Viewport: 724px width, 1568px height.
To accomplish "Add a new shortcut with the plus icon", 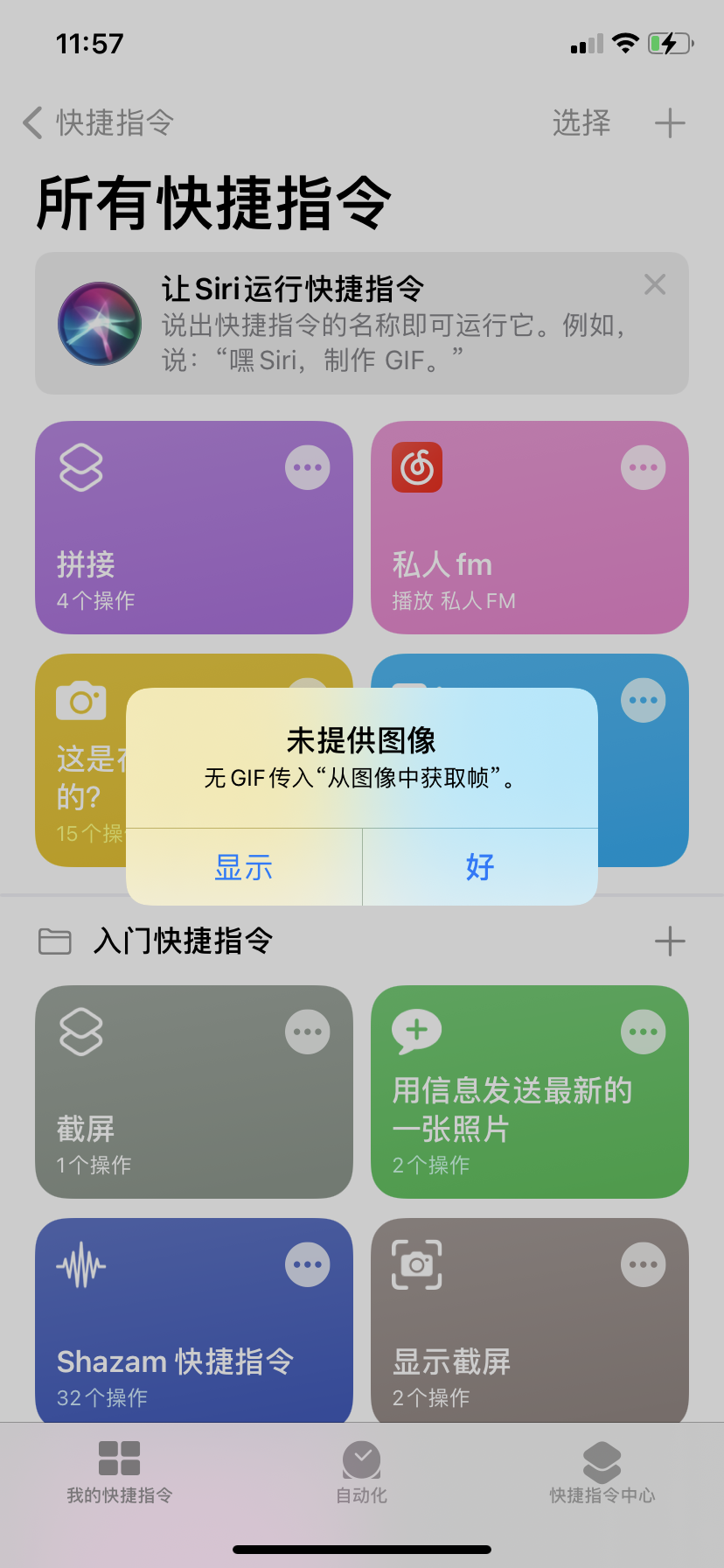I will [x=670, y=122].
